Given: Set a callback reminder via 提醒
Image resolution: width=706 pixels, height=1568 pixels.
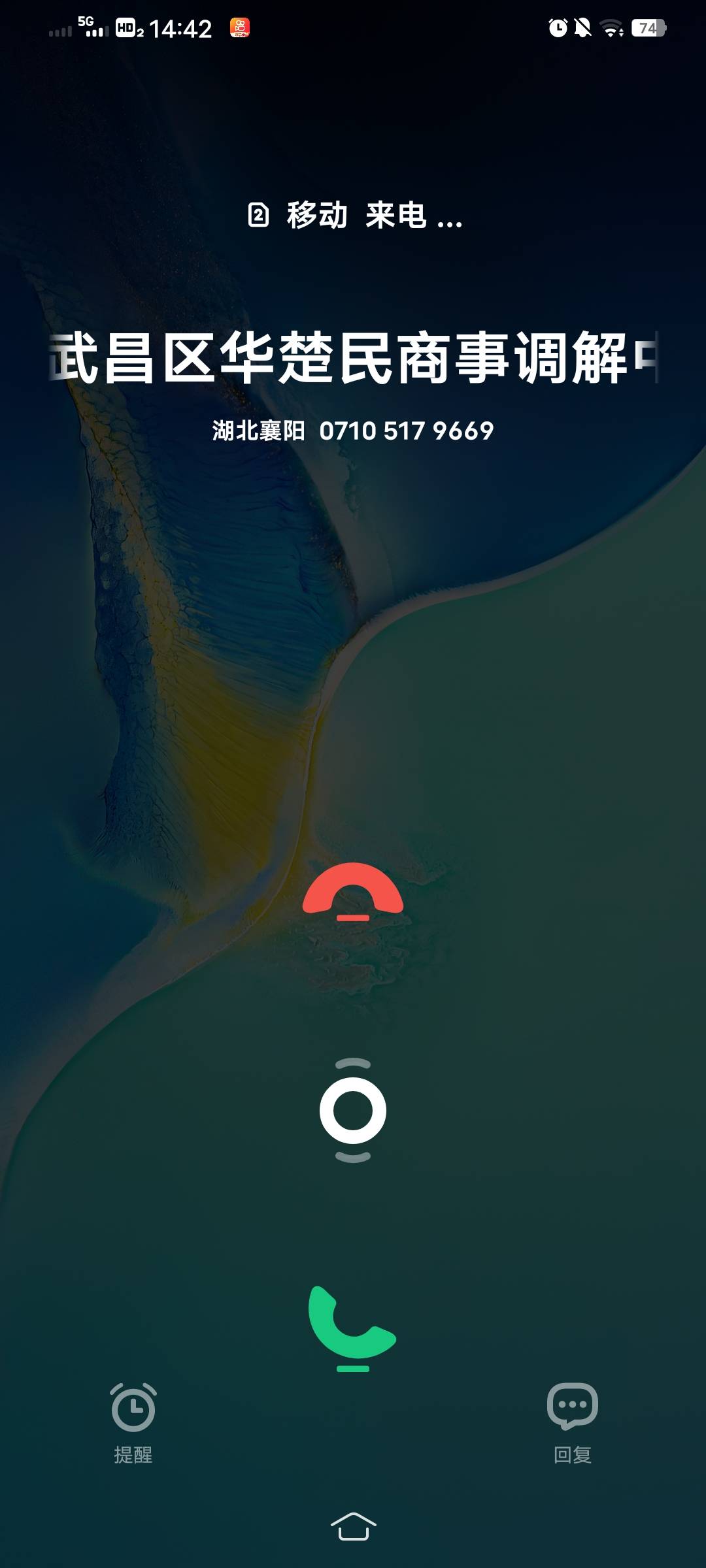Looking at the screenshot, I should (x=133, y=1423).
